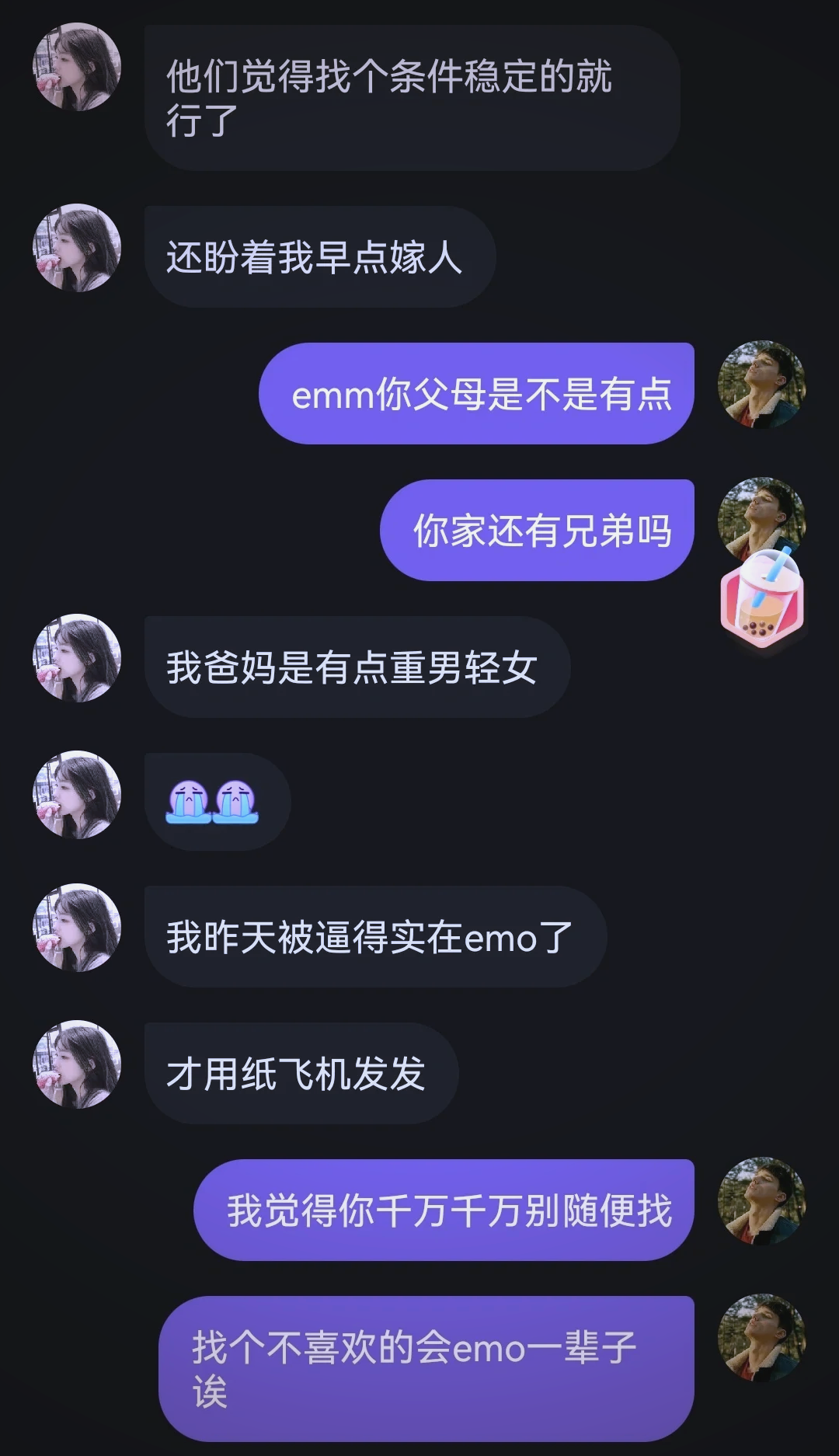Open the avatar beside '我爸妈是有点重男轻女'

tap(77, 658)
